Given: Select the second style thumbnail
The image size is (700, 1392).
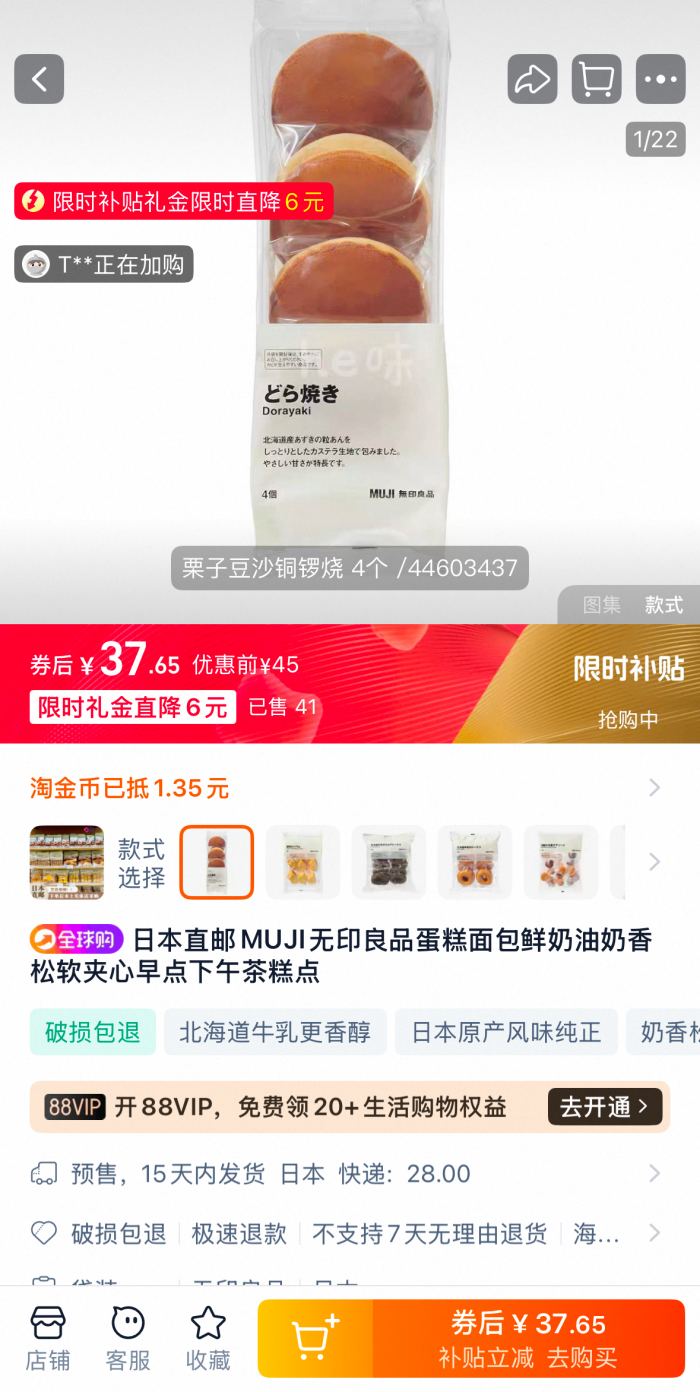Looking at the screenshot, I should 303,862.
